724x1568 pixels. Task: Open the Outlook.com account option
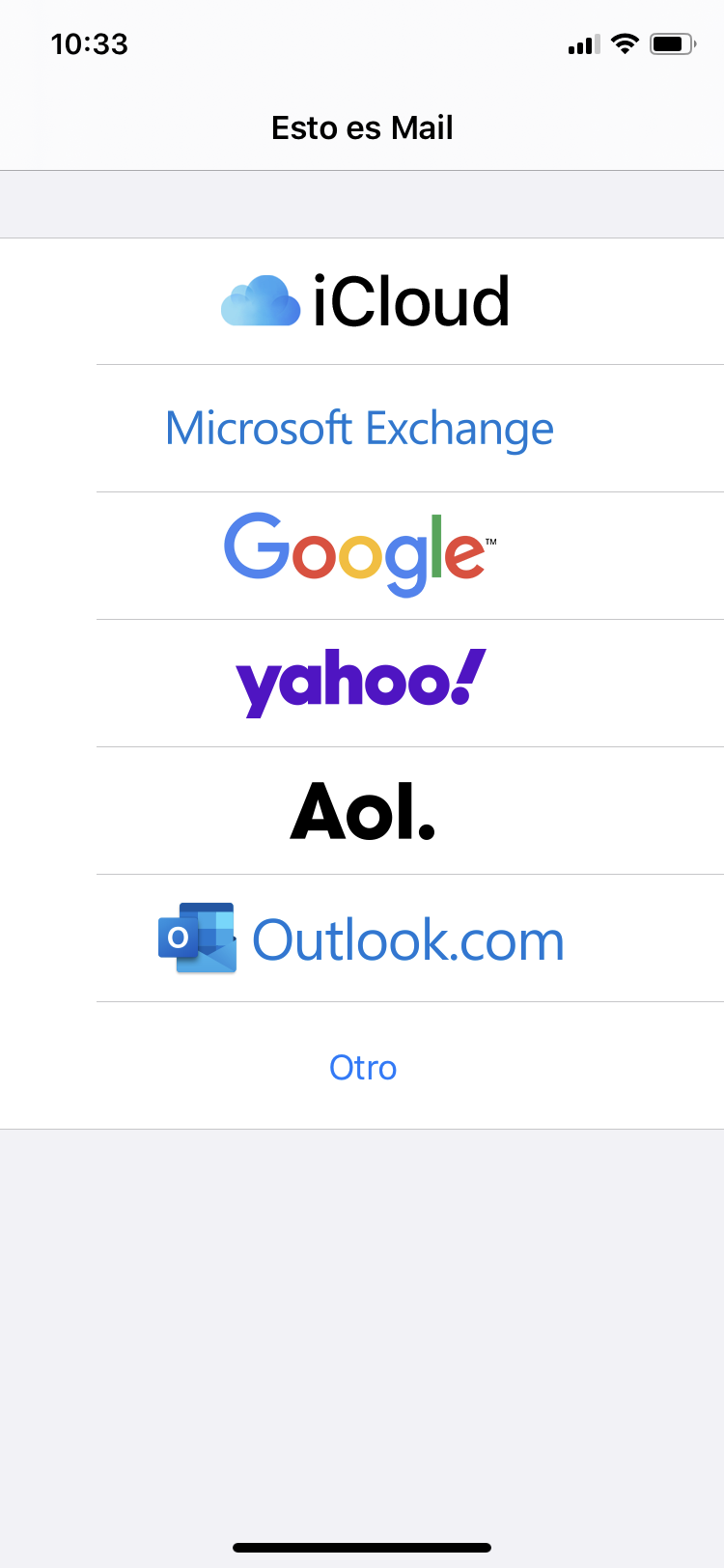[x=362, y=938]
